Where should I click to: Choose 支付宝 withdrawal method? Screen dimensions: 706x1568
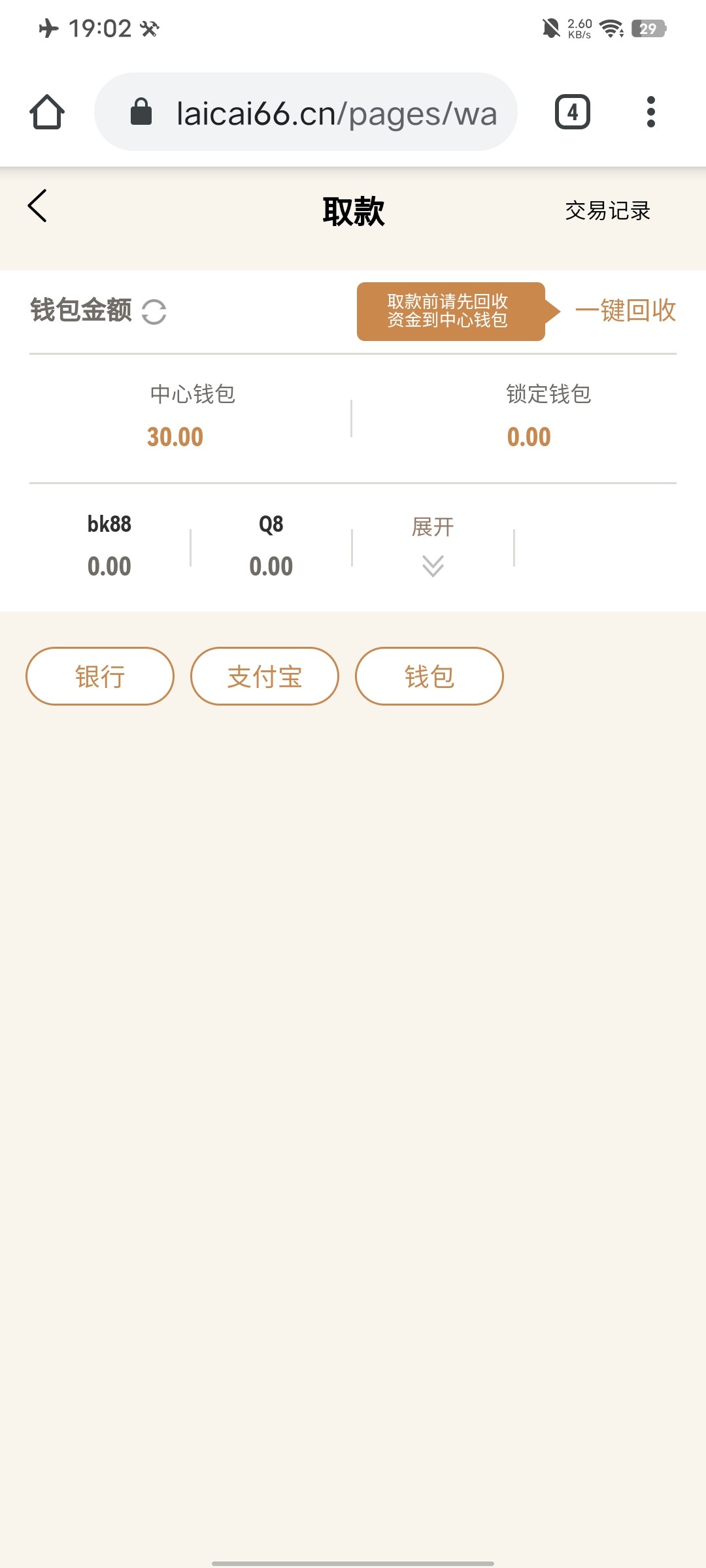coord(265,676)
